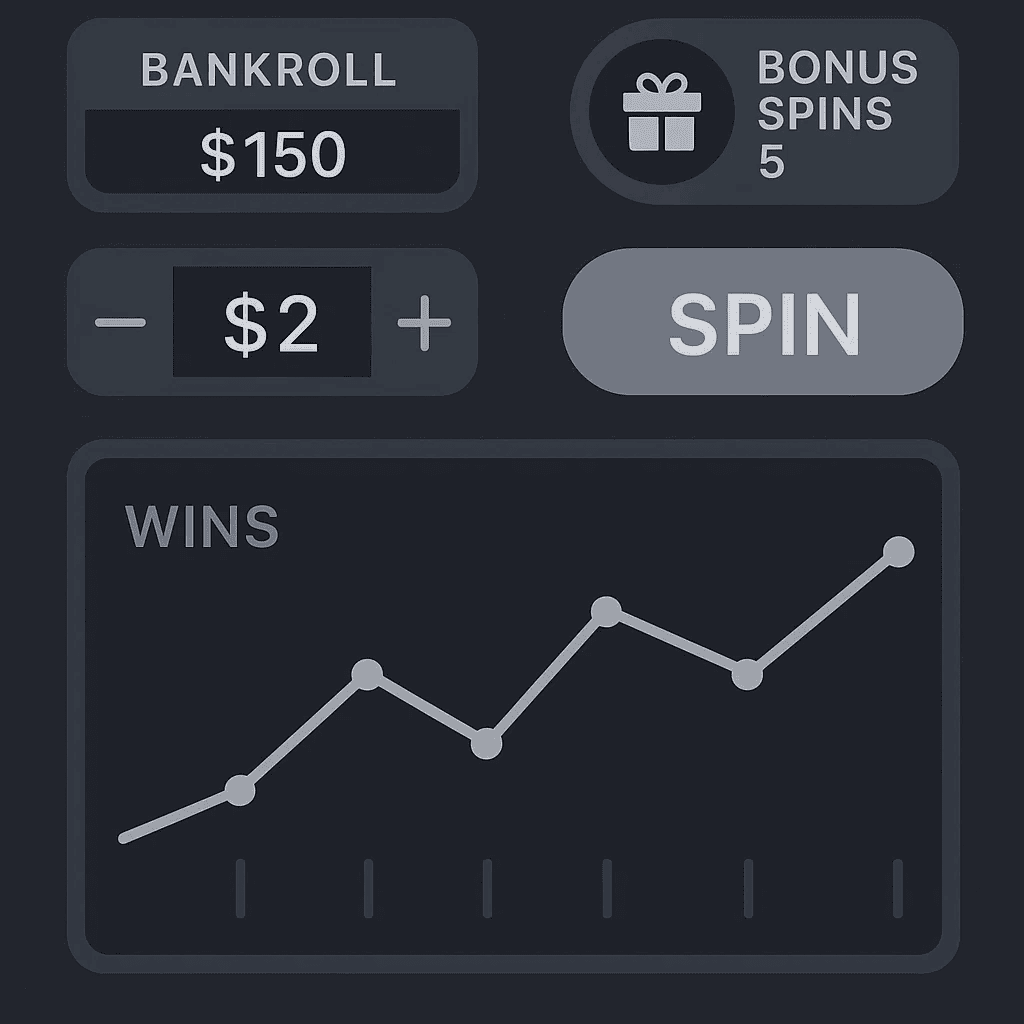Increase the $2 bet with plus
Viewport: 1024px width, 1024px height.
(424, 322)
